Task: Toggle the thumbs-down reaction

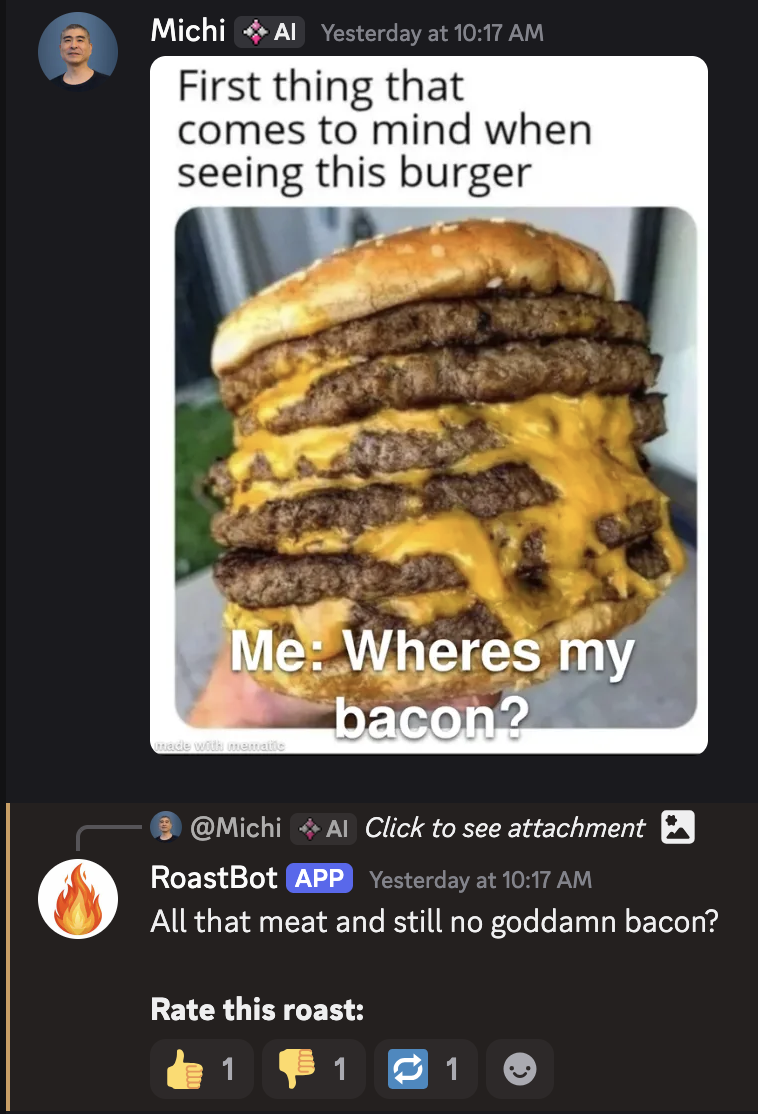Action: point(313,1068)
